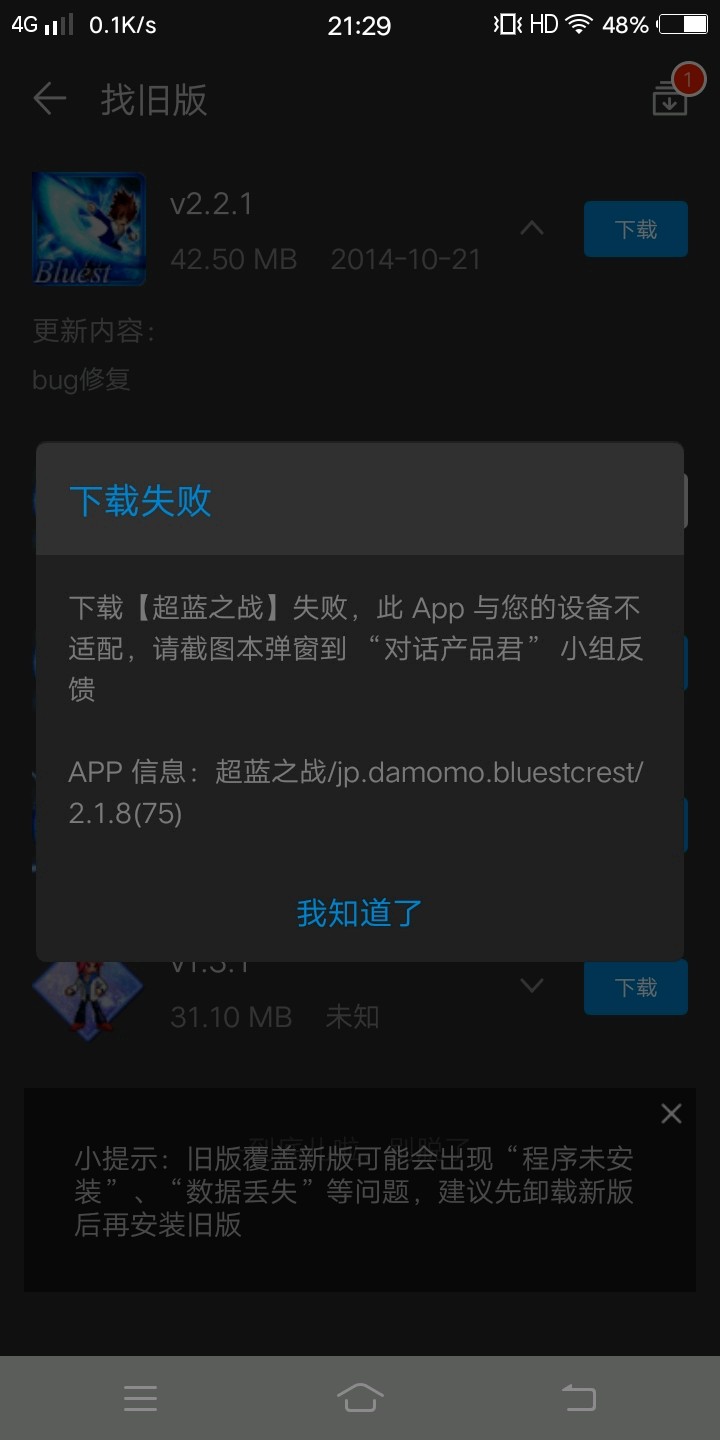
Task: Tap the system back button
Action: 579,1398
